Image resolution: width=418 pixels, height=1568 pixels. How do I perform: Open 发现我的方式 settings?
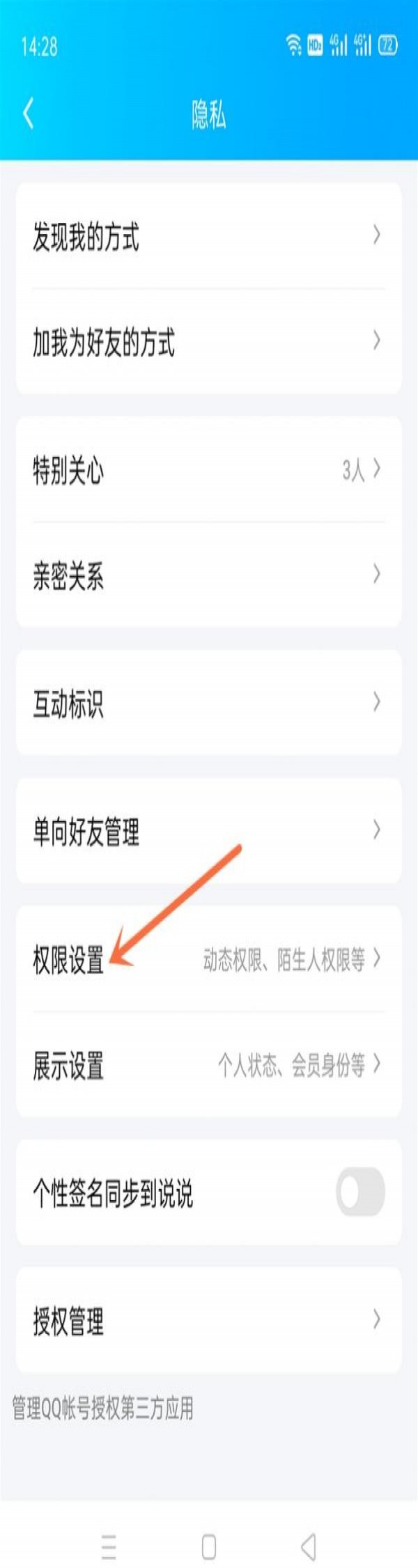click(208, 236)
